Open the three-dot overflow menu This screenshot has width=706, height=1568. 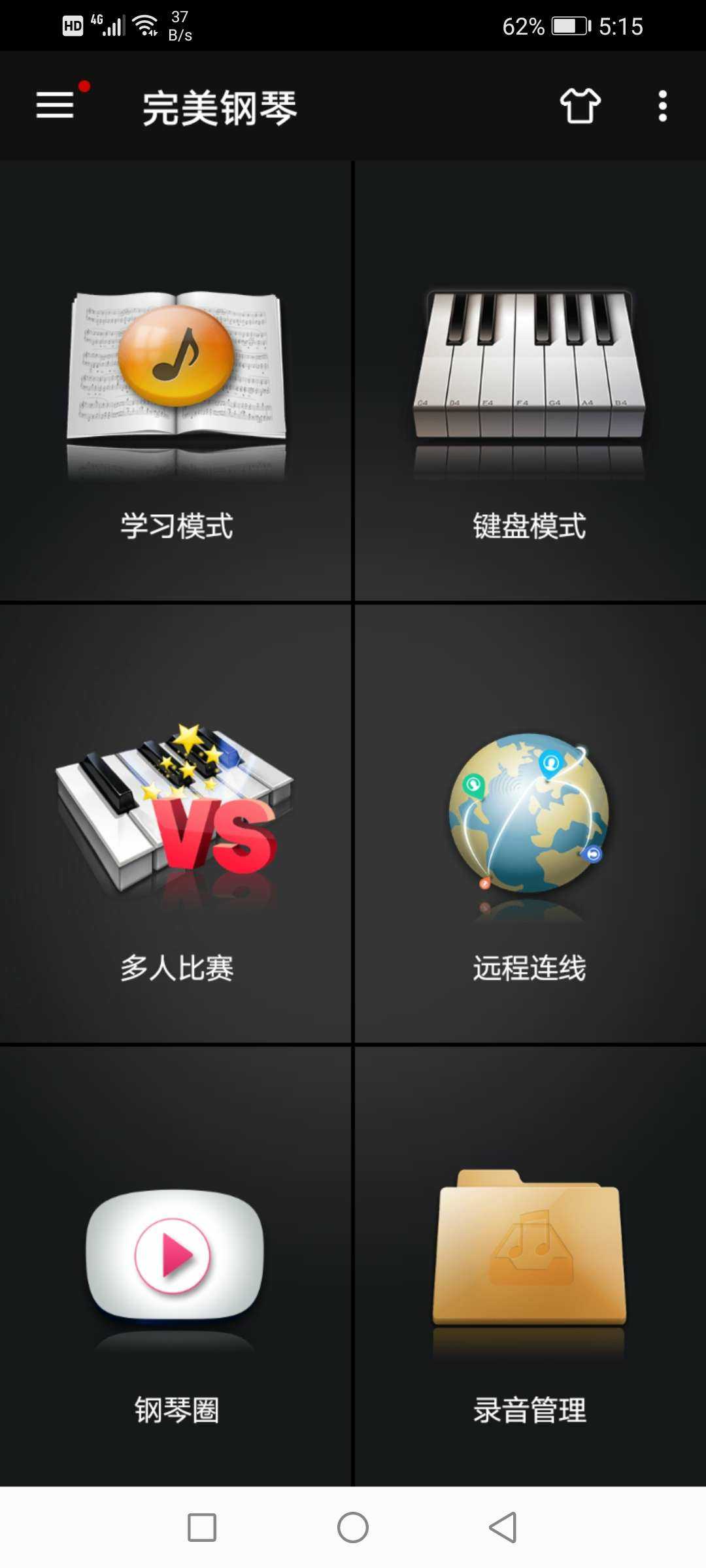tap(662, 106)
